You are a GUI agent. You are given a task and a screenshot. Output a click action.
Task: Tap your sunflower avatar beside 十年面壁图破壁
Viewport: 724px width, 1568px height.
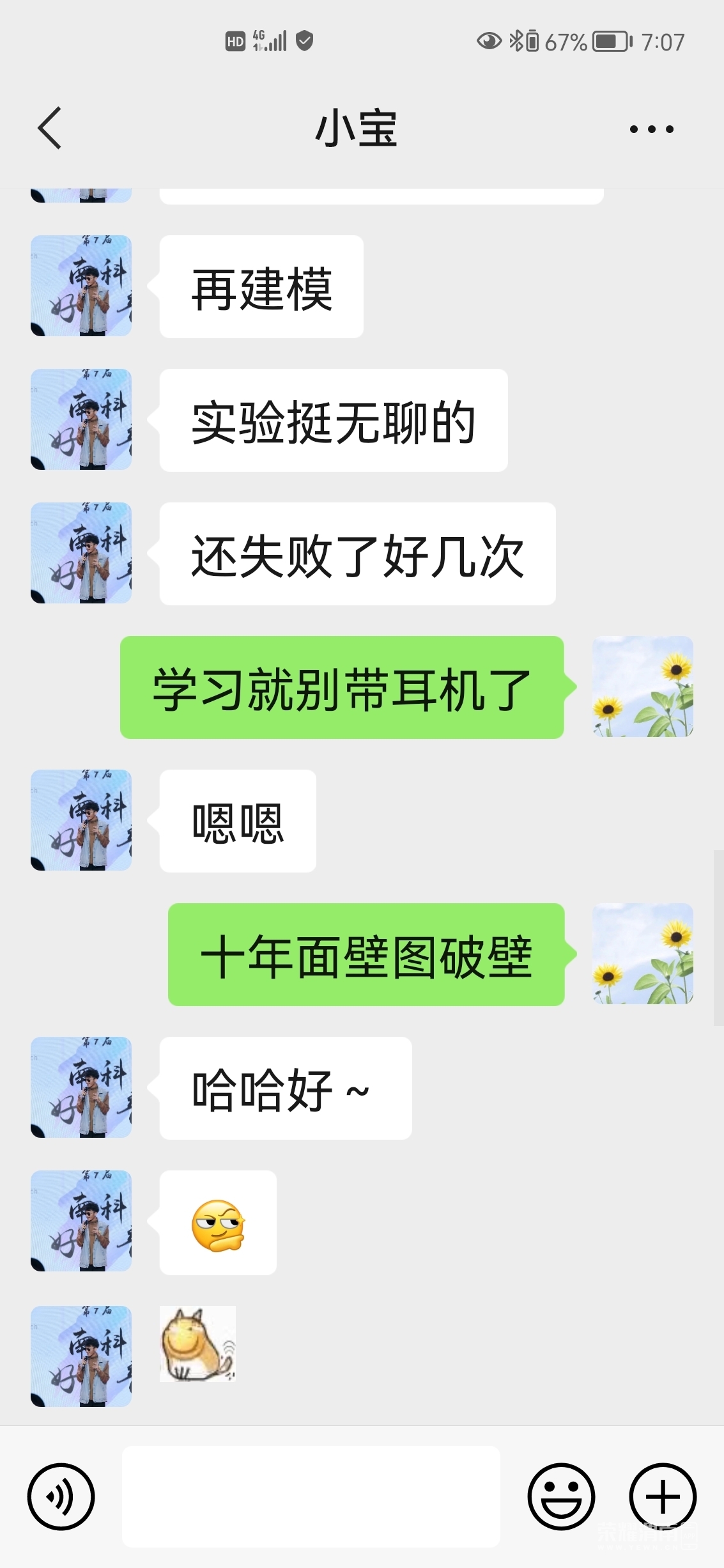point(642,954)
